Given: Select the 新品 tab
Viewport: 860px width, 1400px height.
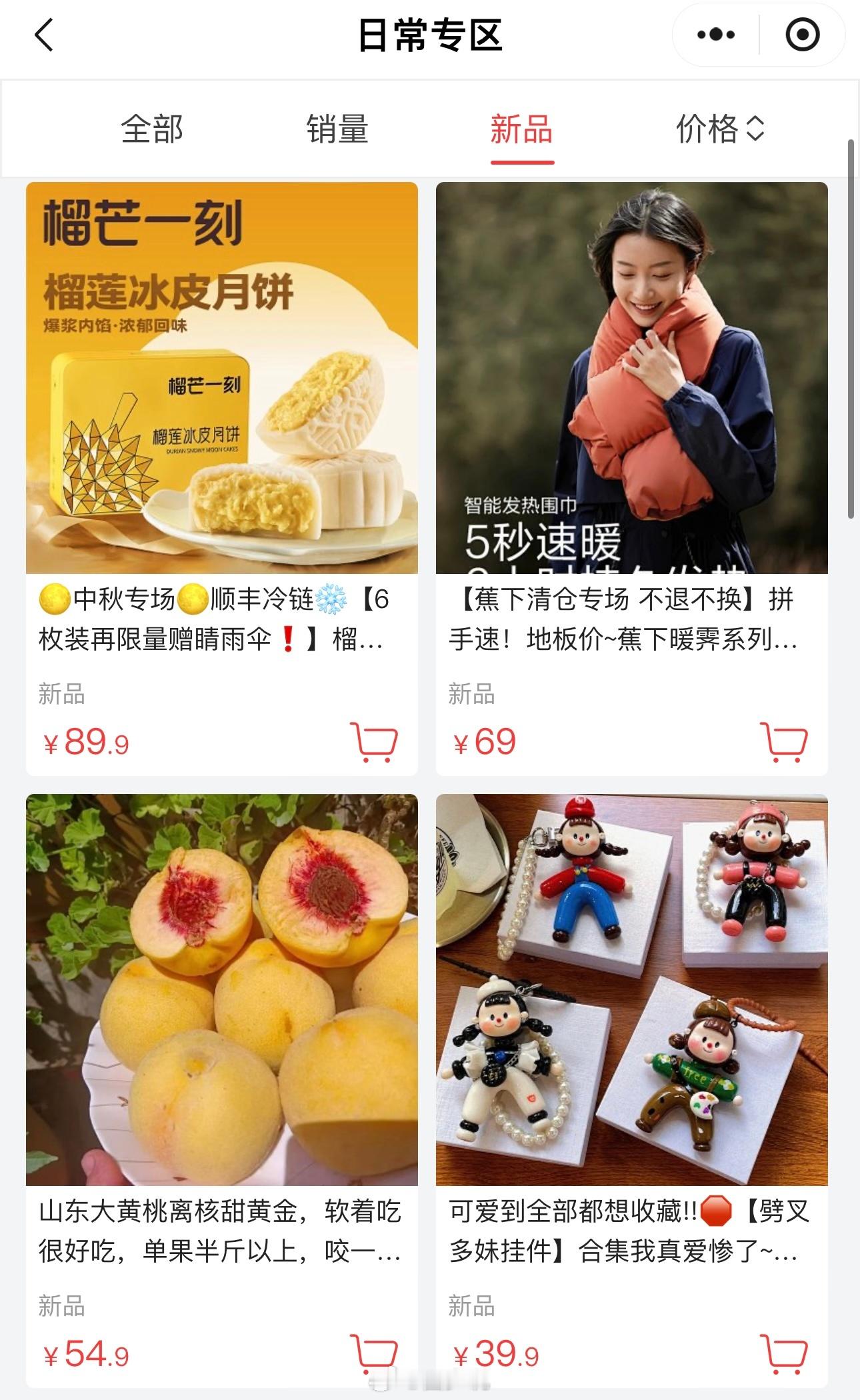Looking at the screenshot, I should tap(522, 129).
